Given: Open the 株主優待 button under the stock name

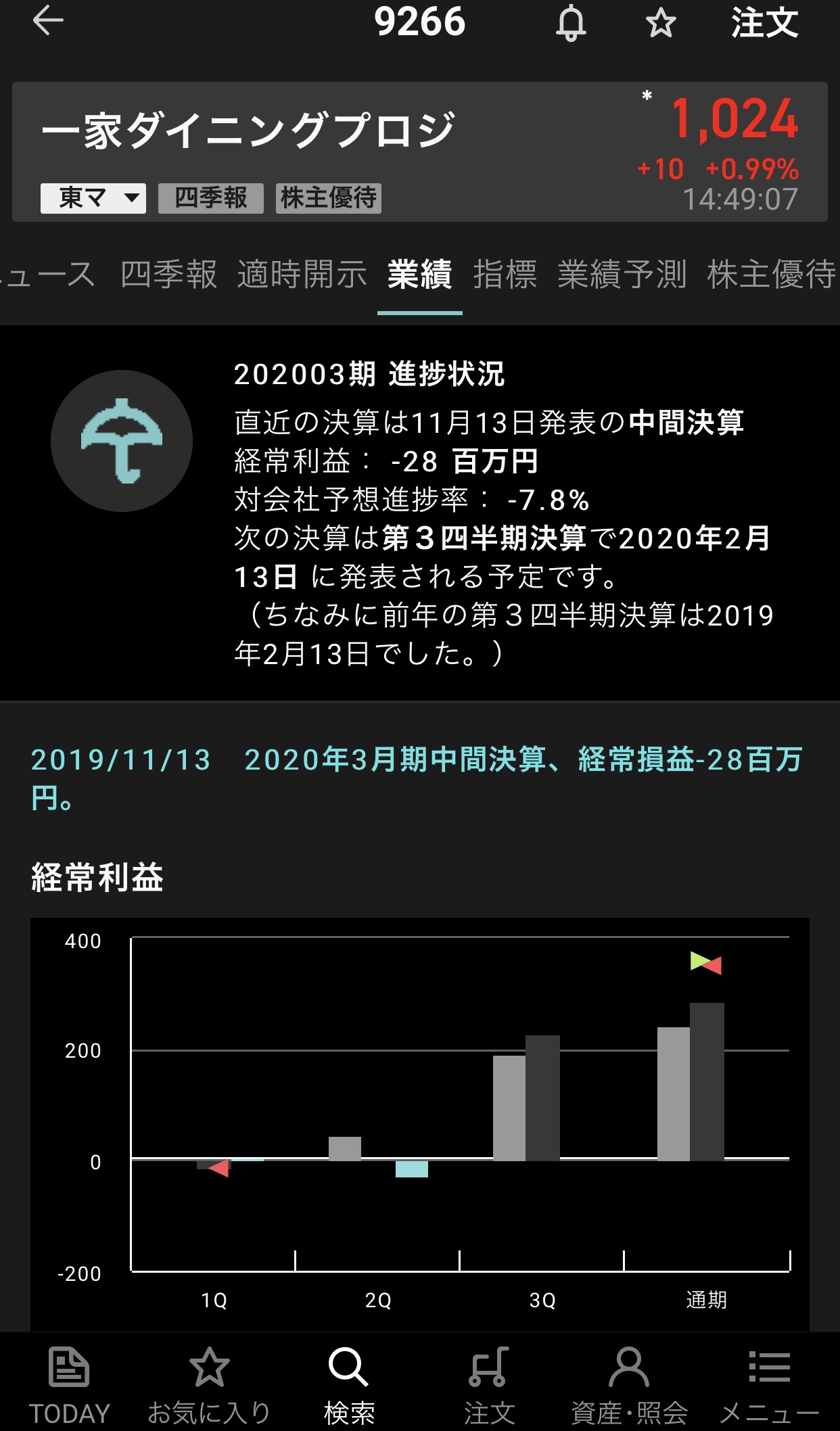Looking at the screenshot, I should click(x=328, y=198).
